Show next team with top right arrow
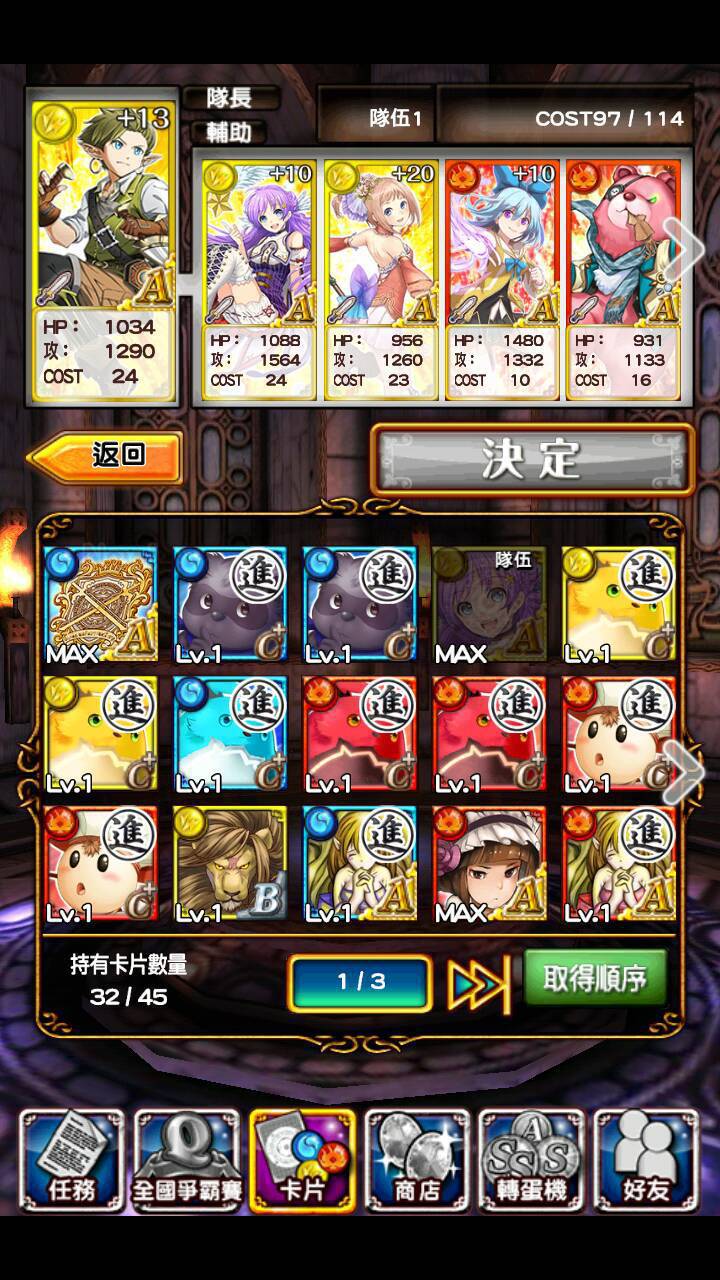This screenshot has height=1280, width=720. [x=685, y=250]
